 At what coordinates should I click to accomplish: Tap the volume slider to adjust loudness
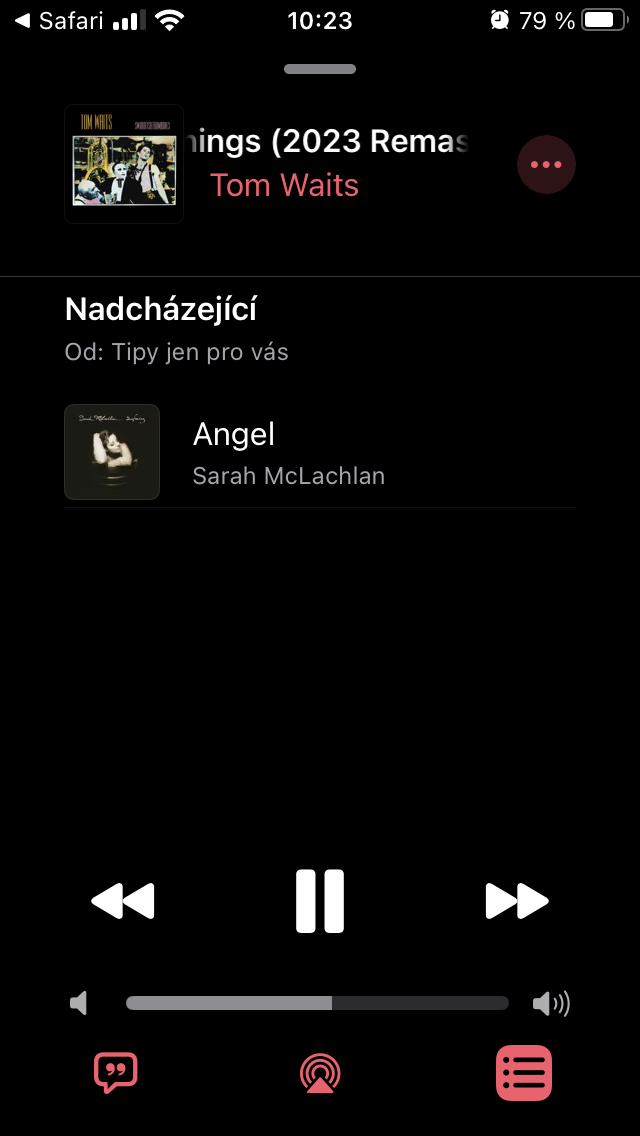(x=317, y=1003)
